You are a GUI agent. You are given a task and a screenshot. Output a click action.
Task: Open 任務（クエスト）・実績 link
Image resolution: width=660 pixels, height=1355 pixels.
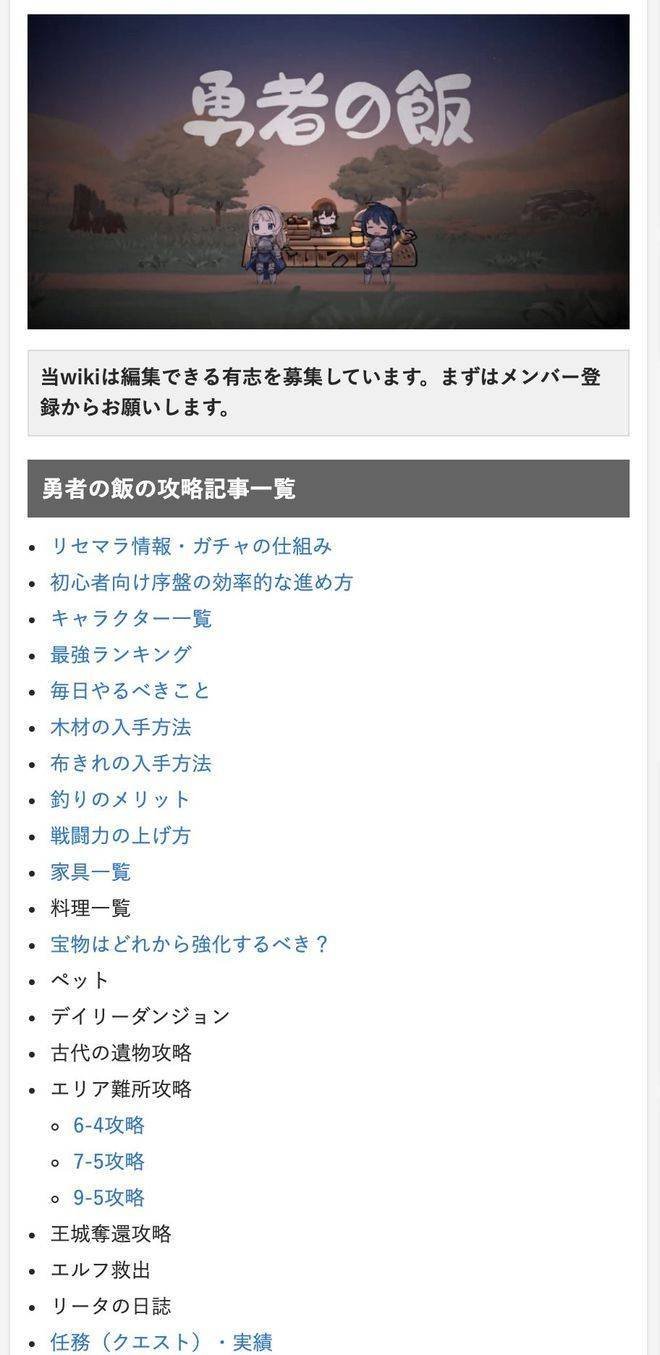(161, 1342)
